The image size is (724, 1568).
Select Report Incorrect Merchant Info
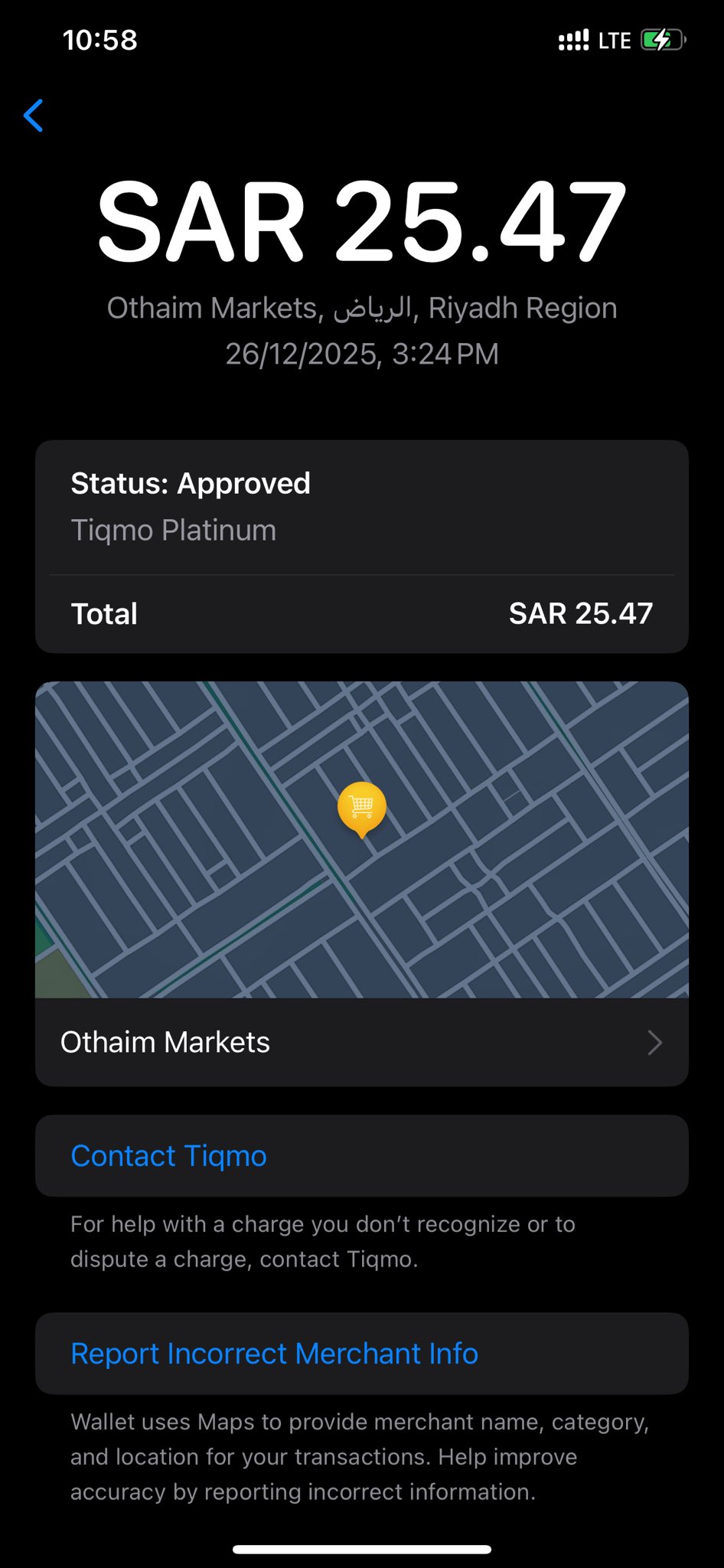tap(274, 1354)
